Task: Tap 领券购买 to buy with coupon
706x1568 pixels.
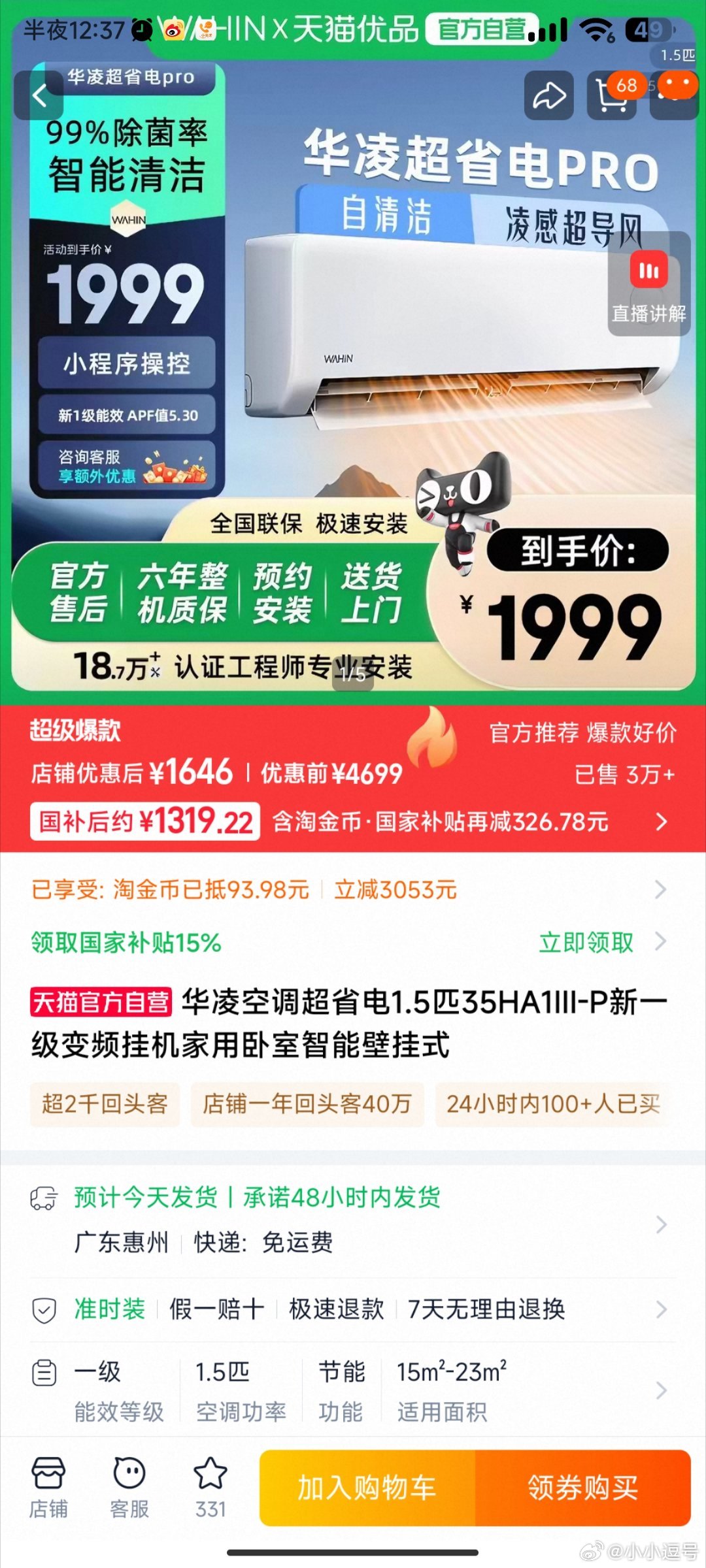Action: (x=582, y=1488)
